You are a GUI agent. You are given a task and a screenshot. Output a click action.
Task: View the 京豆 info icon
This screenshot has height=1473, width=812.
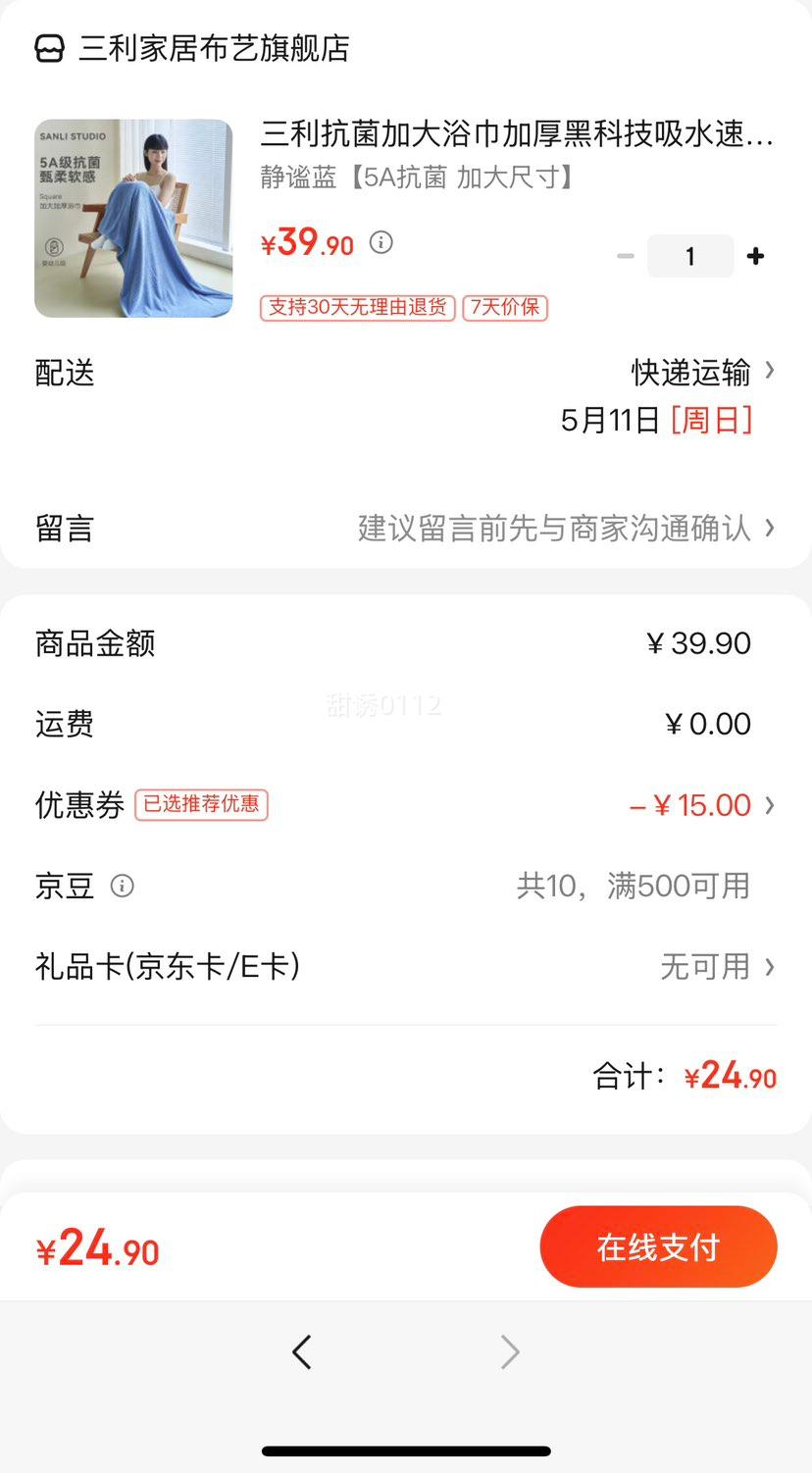(123, 887)
